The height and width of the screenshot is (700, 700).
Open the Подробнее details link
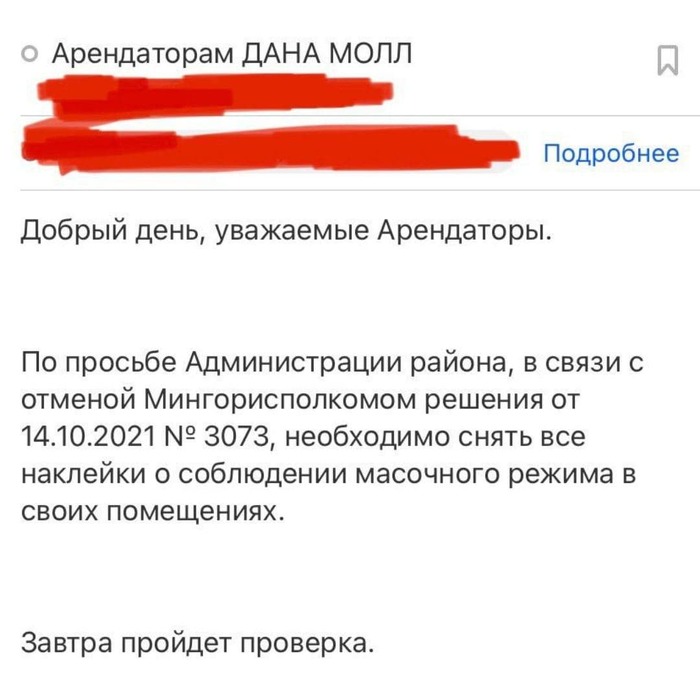coord(610,154)
